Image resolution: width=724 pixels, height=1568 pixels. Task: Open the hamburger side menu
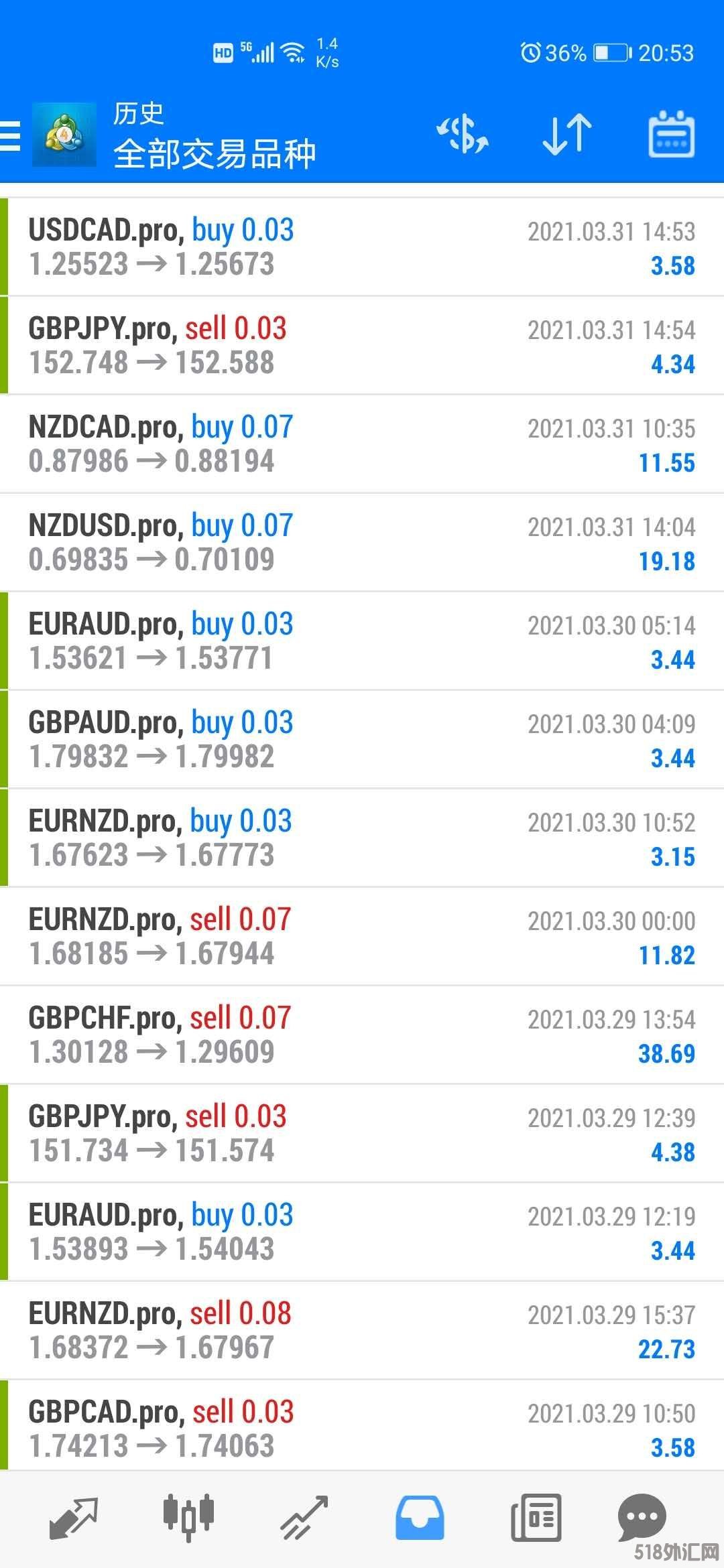pos(11,135)
